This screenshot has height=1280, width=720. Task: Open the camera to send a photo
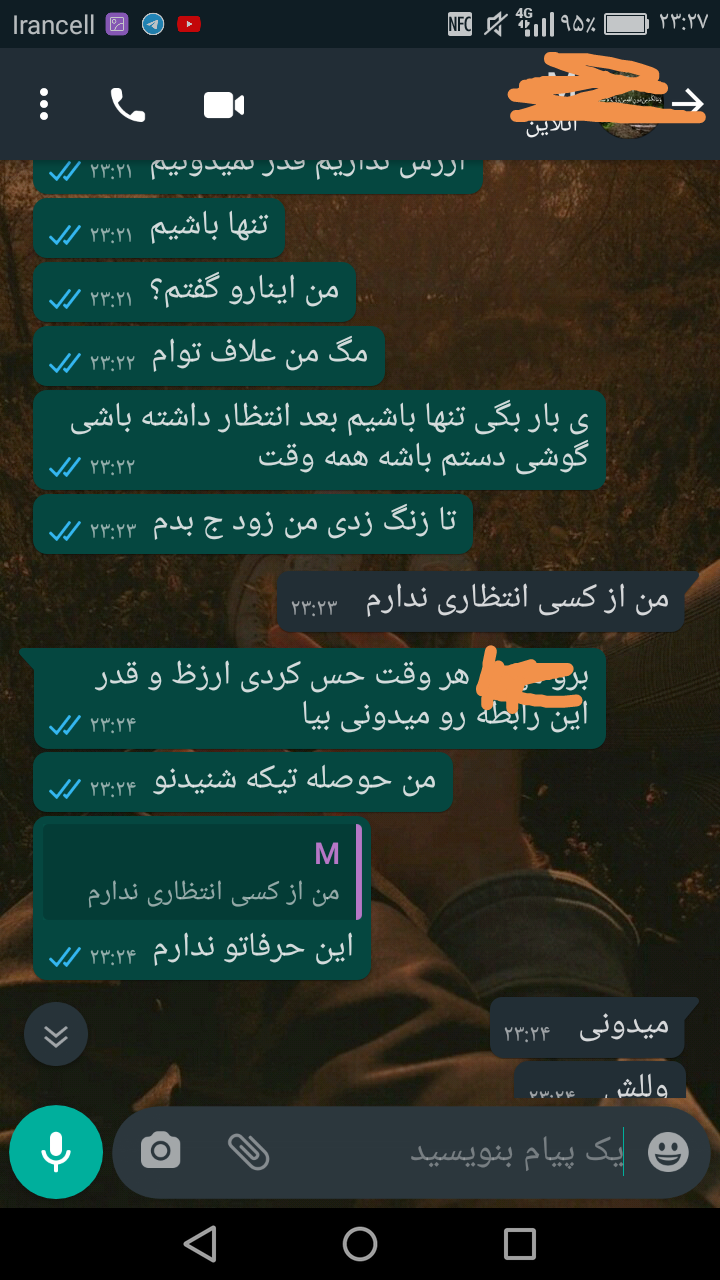pos(160,1151)
